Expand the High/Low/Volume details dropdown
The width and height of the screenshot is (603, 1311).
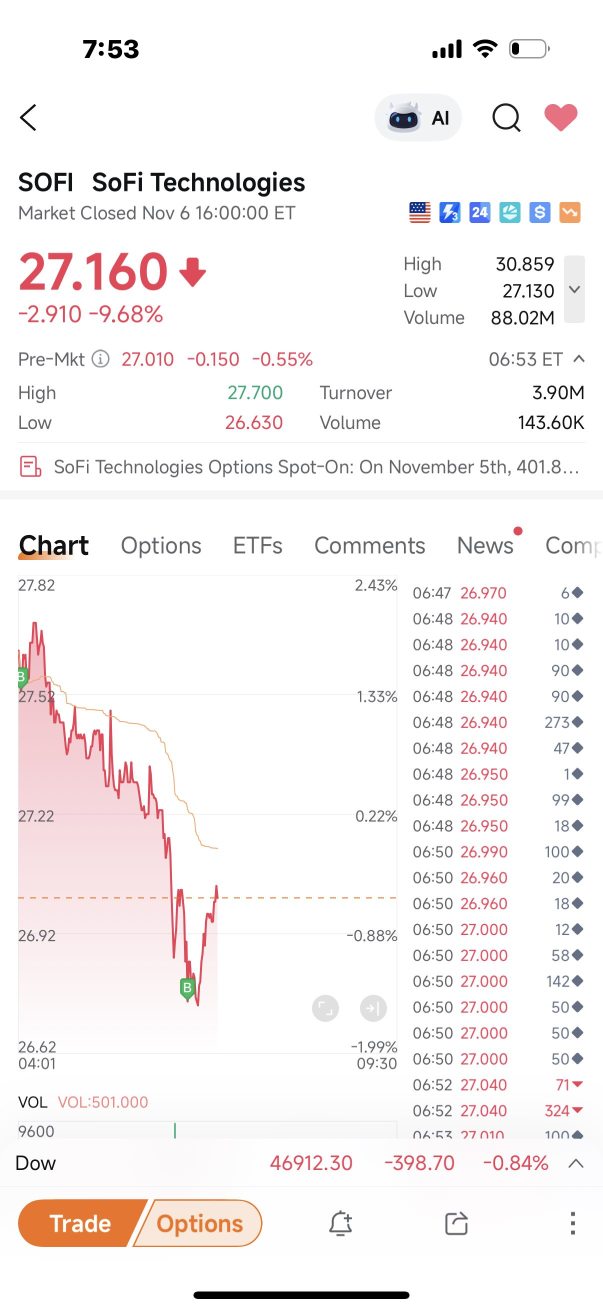[574, 289]
